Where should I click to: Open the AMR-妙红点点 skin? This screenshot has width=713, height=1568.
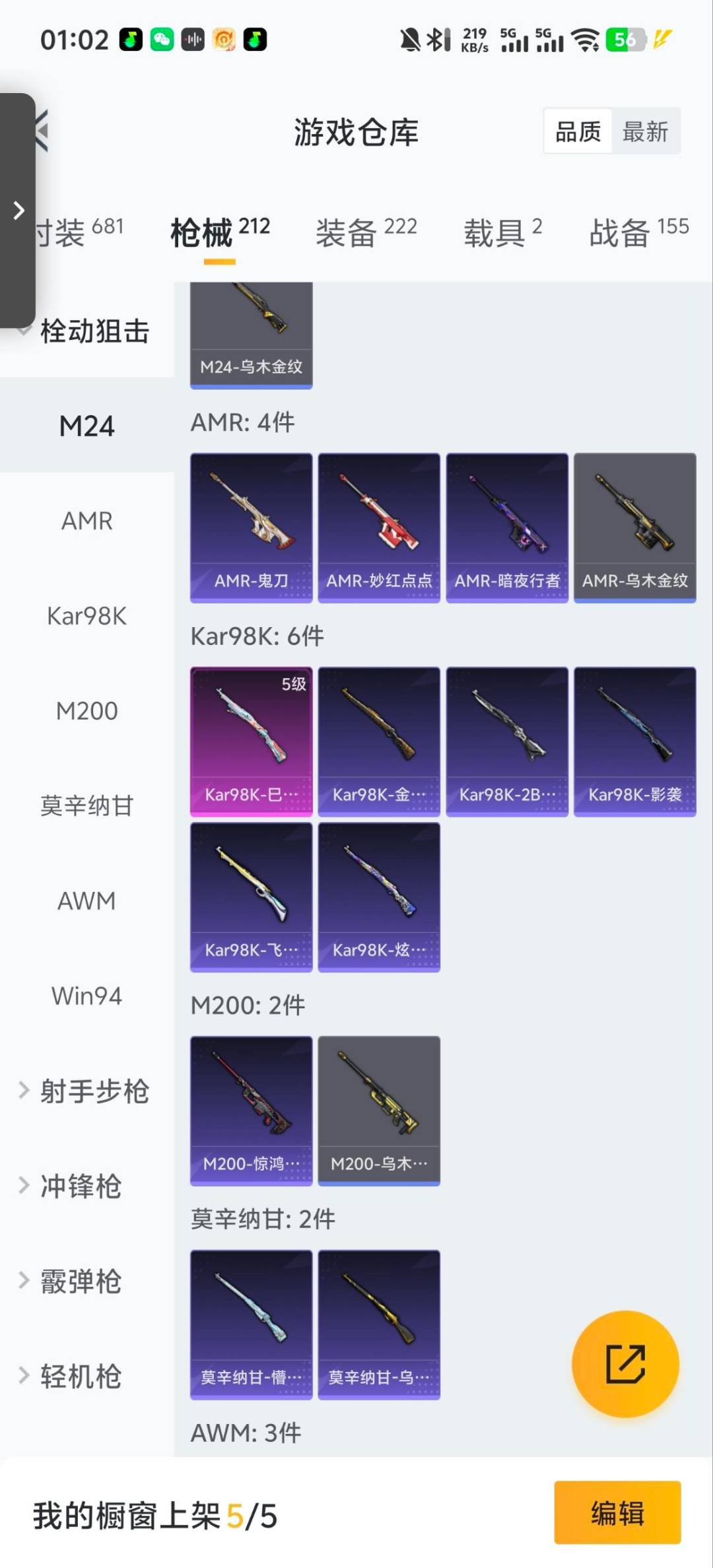(x=379, y=527)
